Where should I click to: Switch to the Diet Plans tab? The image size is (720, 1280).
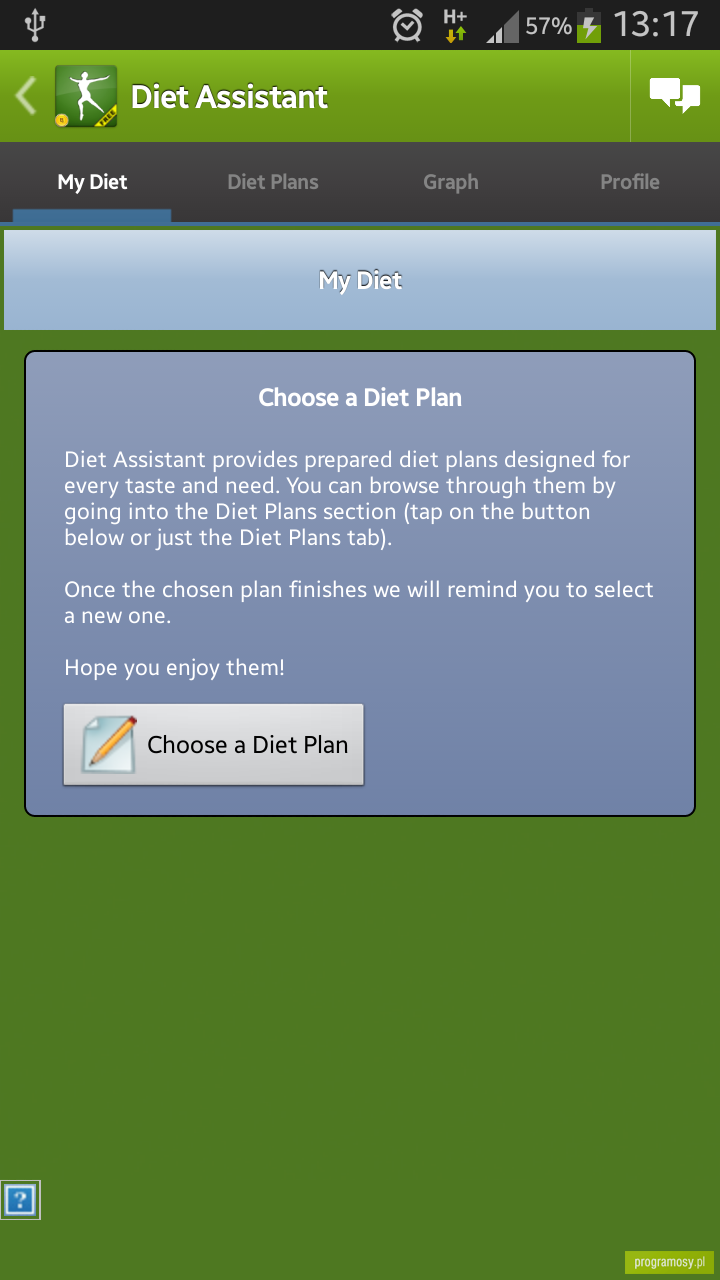coord(273,182)
